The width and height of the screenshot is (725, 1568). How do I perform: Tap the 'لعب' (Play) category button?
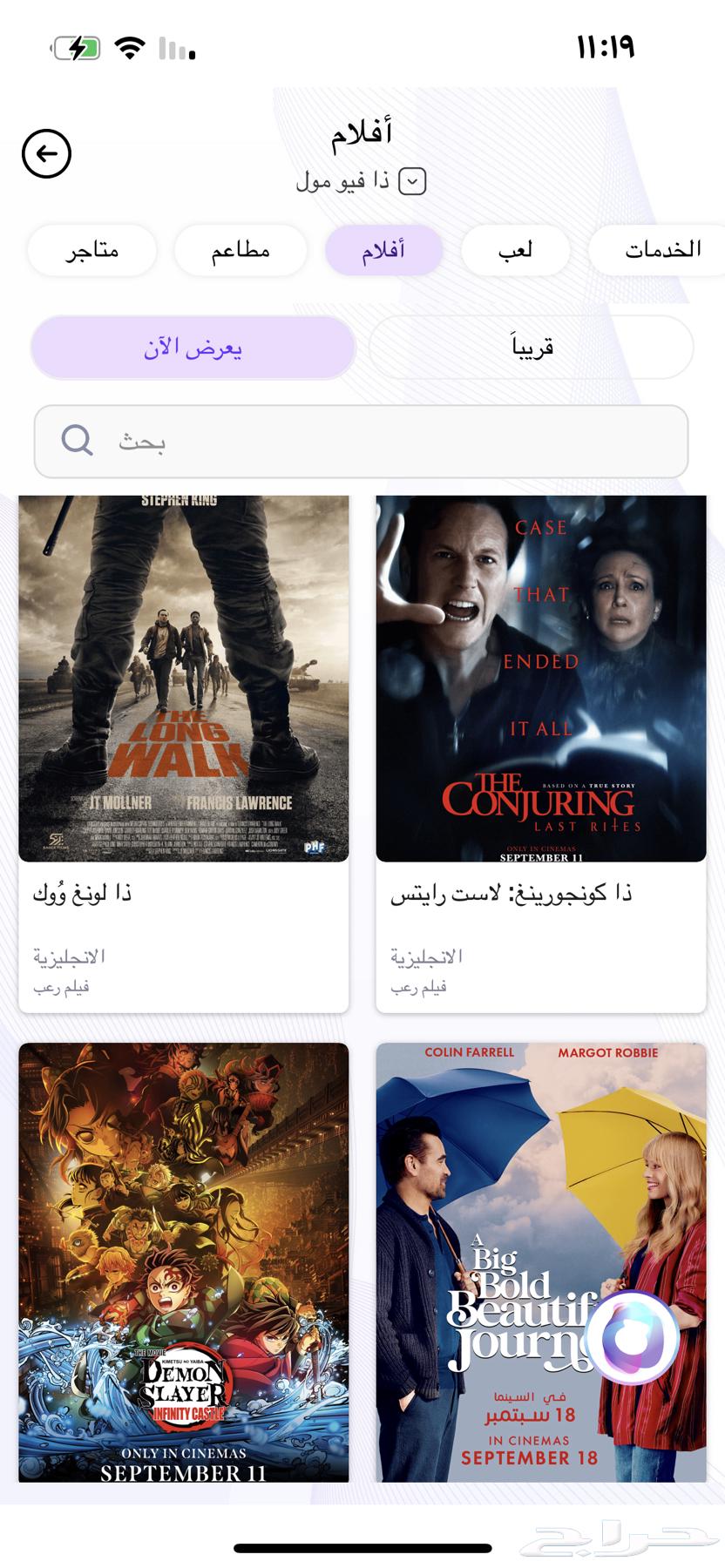point(515,250)
